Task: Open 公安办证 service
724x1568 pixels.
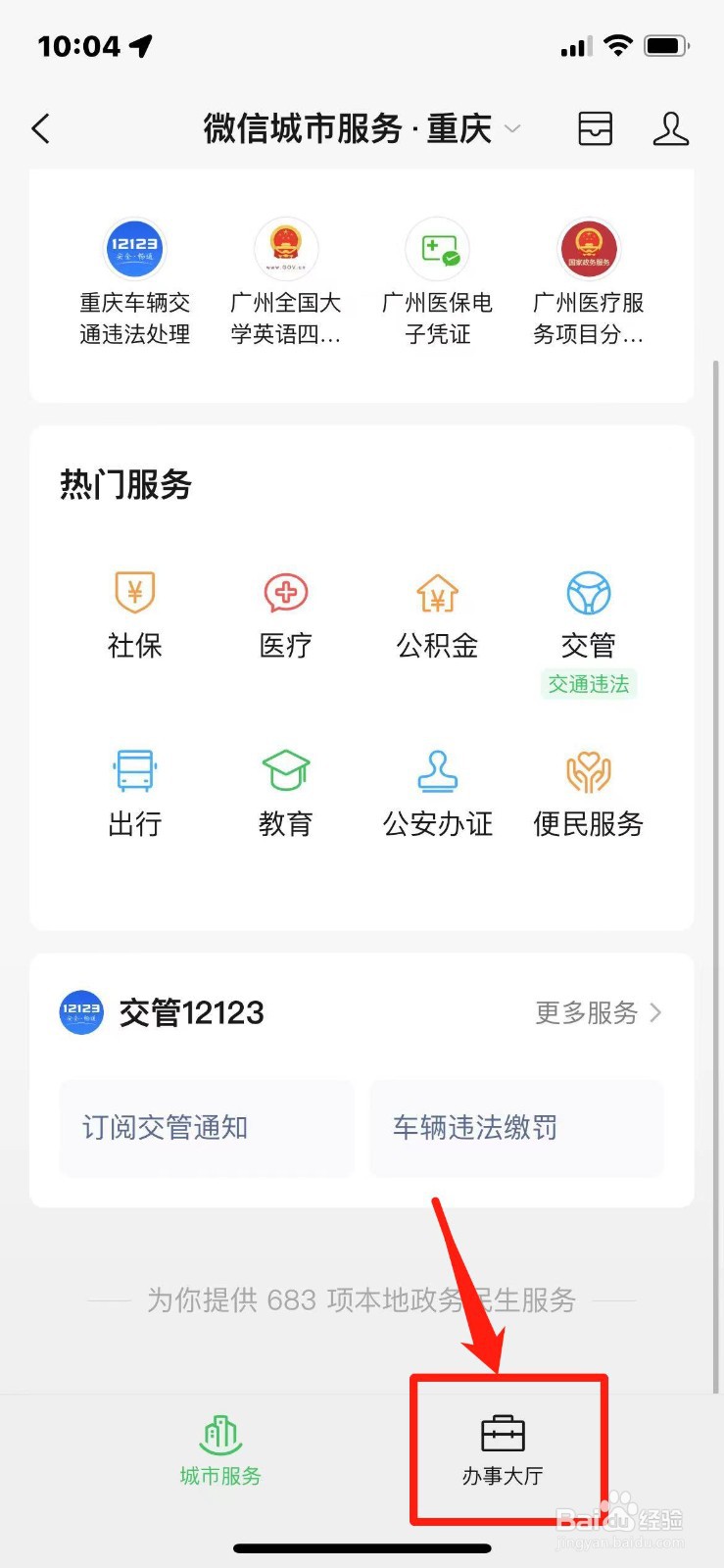Action: (x=438, y=794)
